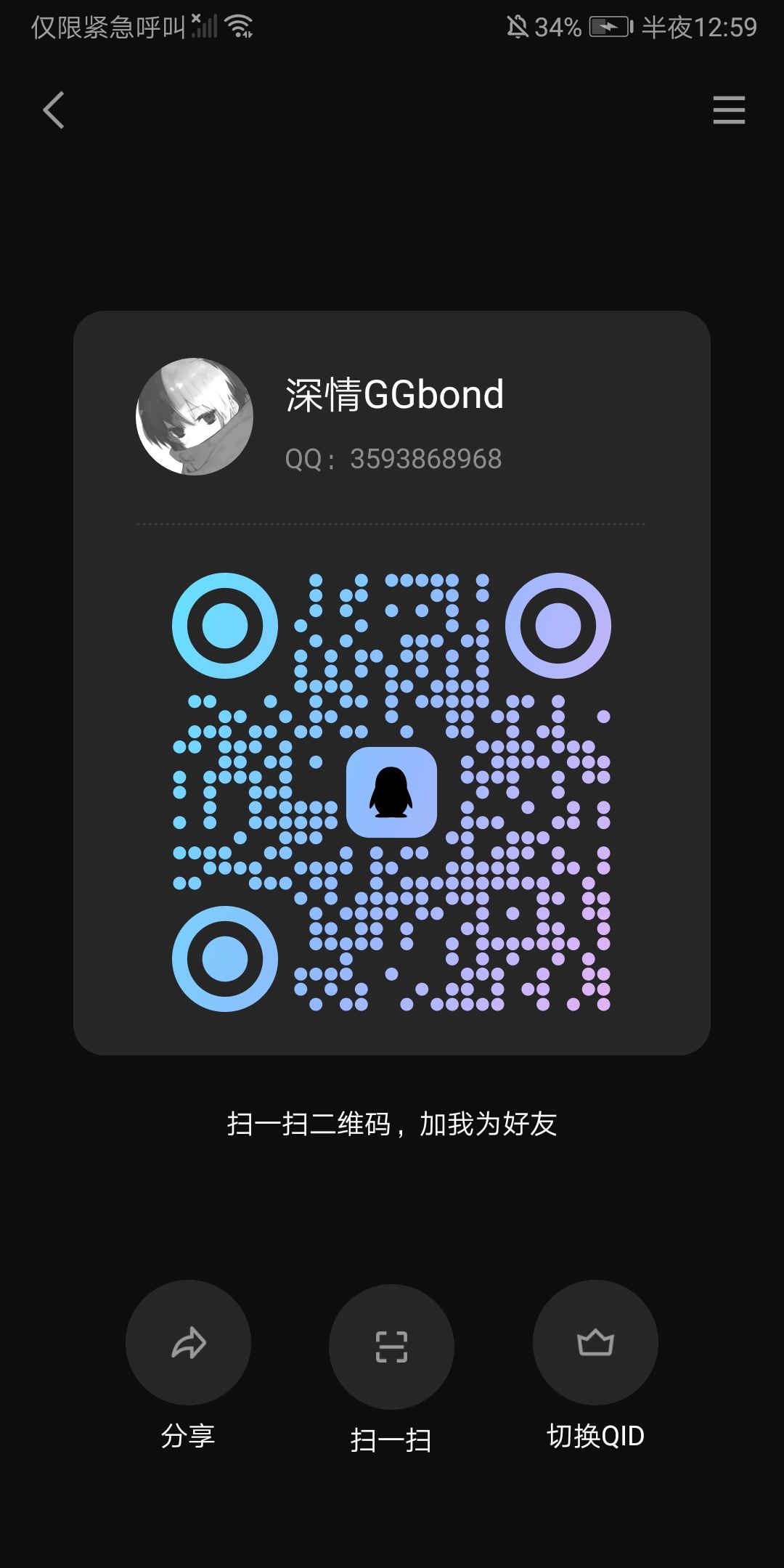Viewport: 784px width, 1568px height.
Task: Go back using the top-left arrow
Action: click(x=54, y=110)
